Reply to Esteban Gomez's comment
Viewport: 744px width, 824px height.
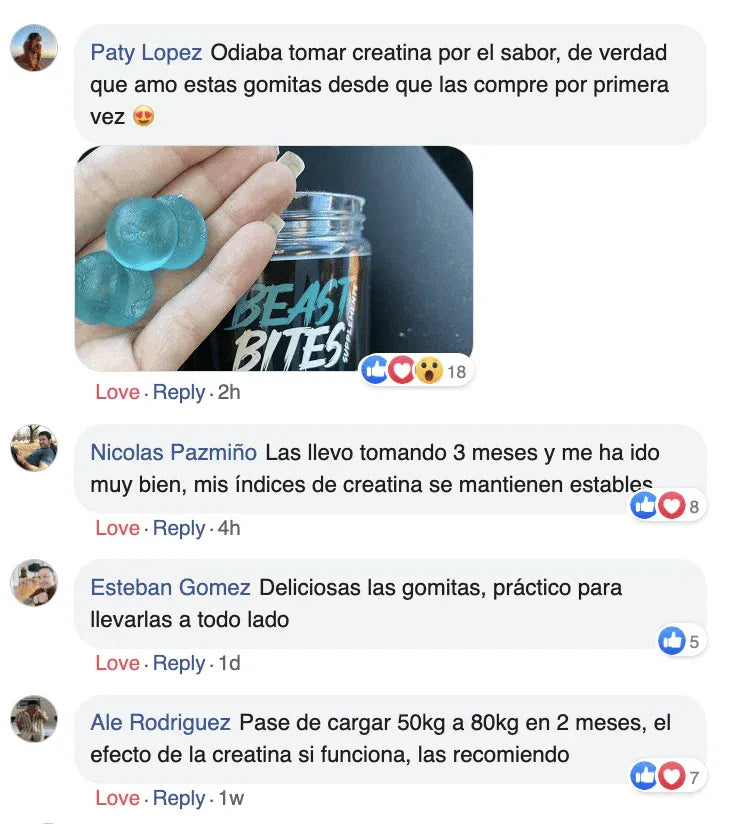[179, 663]
